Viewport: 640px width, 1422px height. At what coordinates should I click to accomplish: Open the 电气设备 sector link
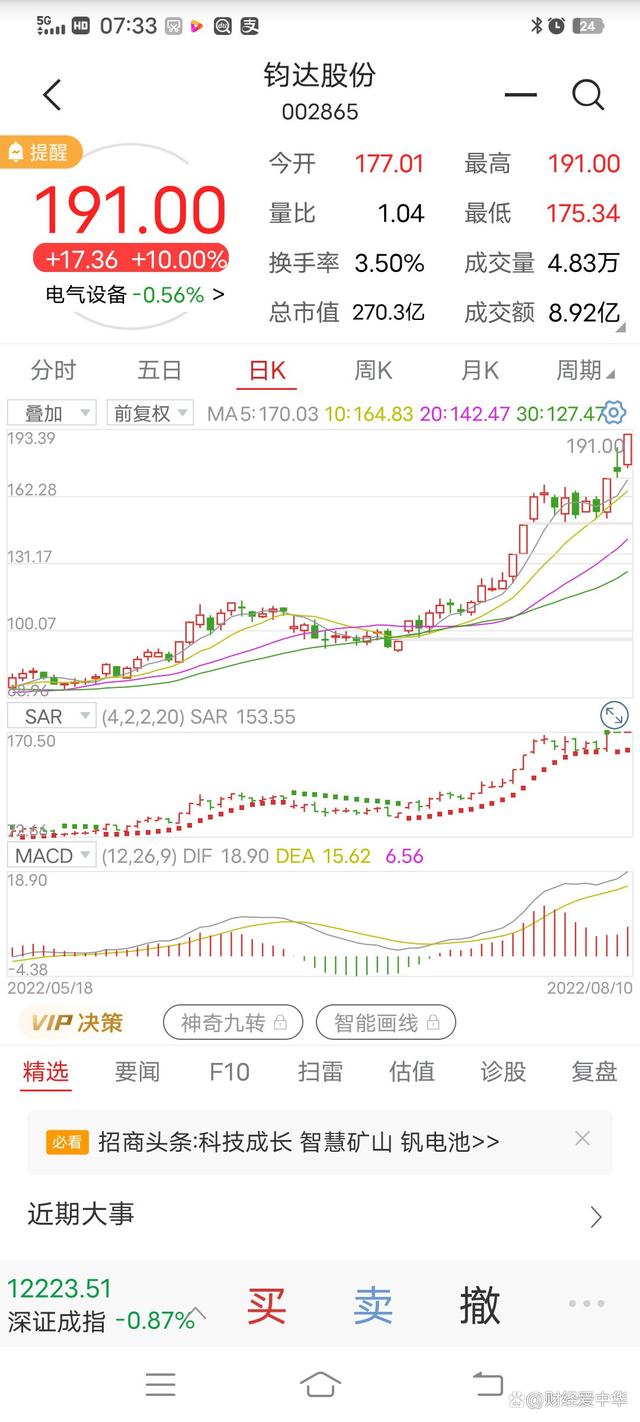(135, 294)
